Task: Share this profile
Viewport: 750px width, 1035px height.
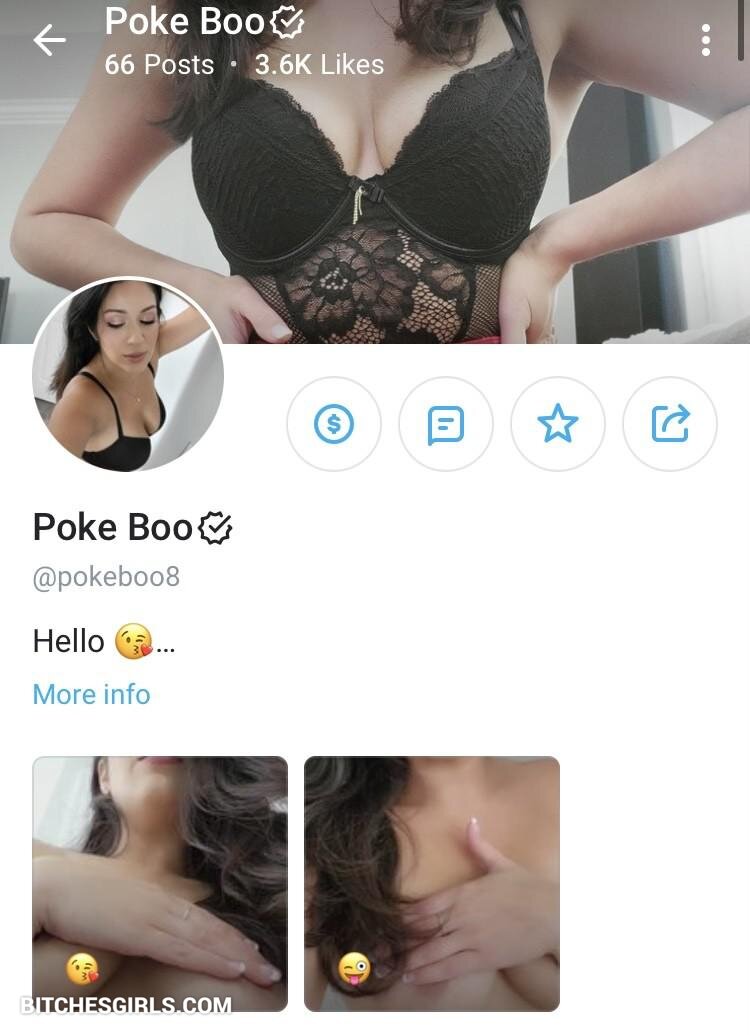Action: (x=670, y=425)
